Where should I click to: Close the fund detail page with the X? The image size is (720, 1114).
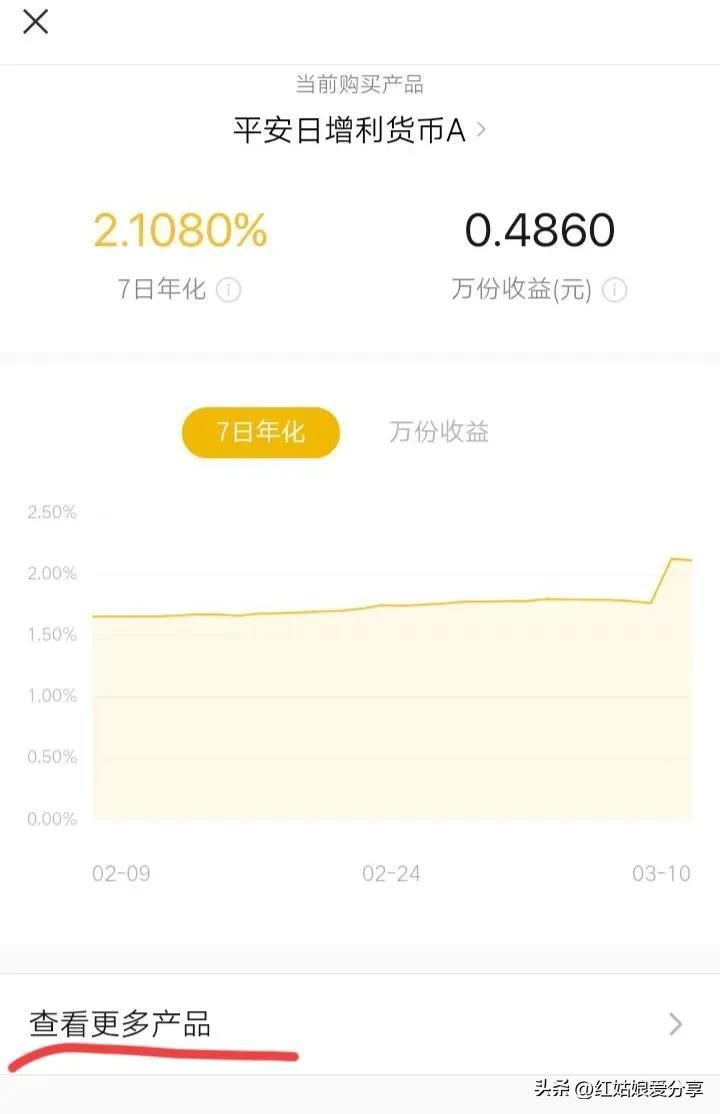pos(36,22)
